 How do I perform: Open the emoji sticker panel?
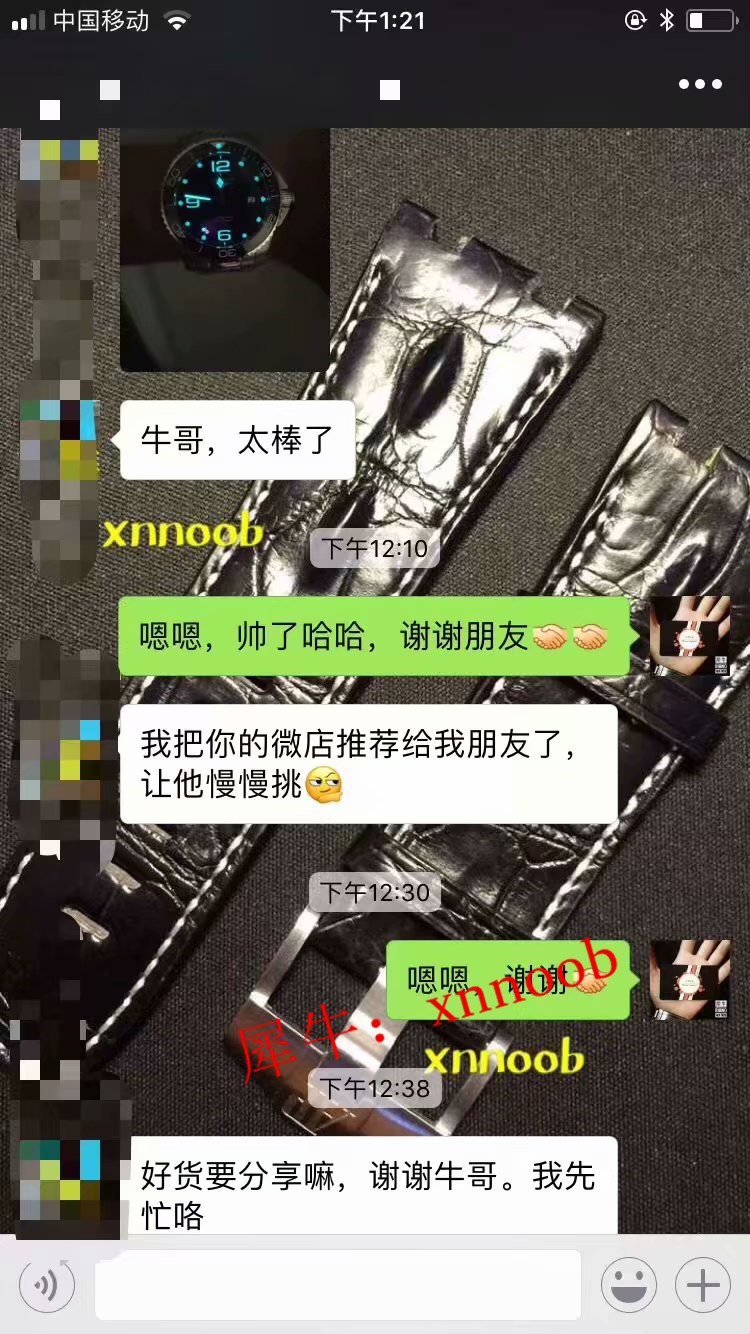(x=628, y=1284)
